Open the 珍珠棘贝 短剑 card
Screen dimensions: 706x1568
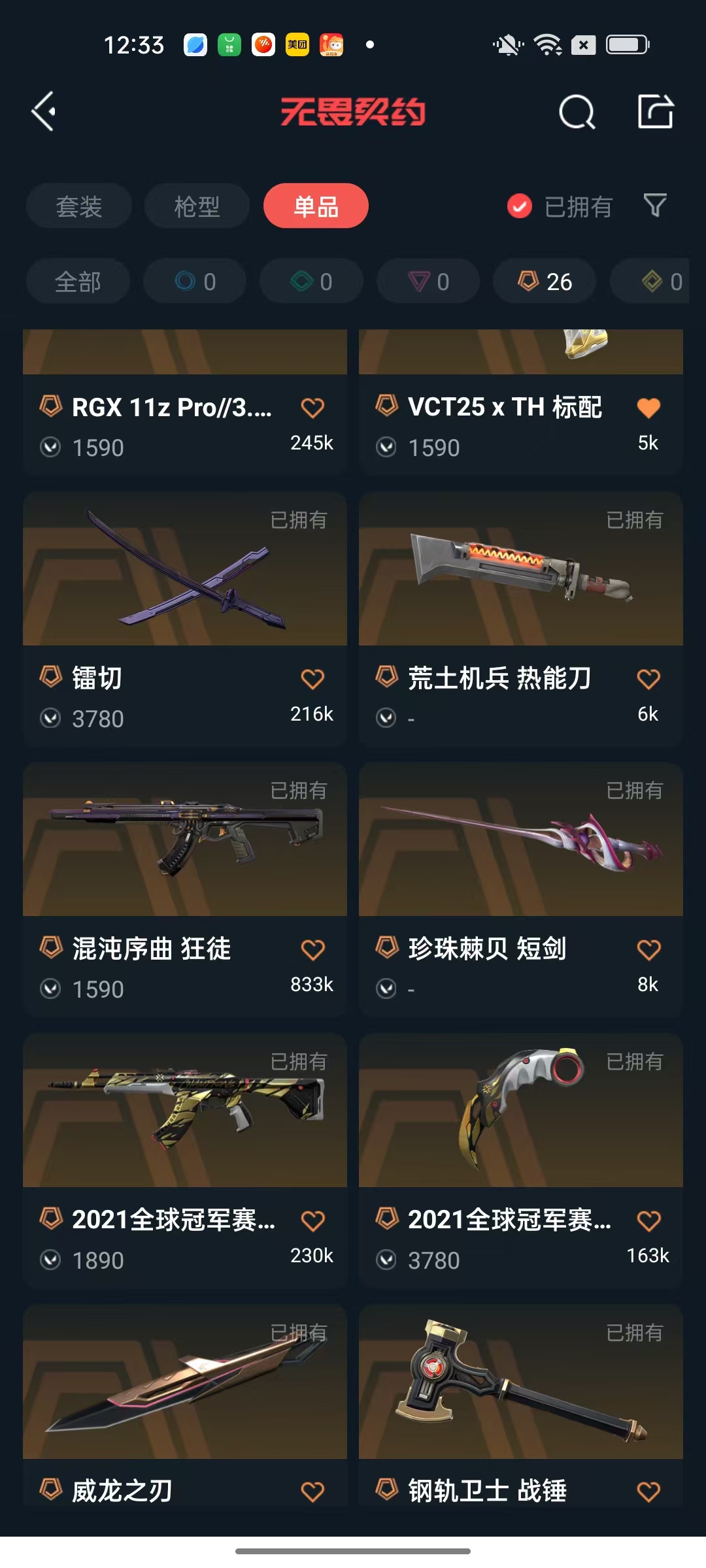(520, 840)
